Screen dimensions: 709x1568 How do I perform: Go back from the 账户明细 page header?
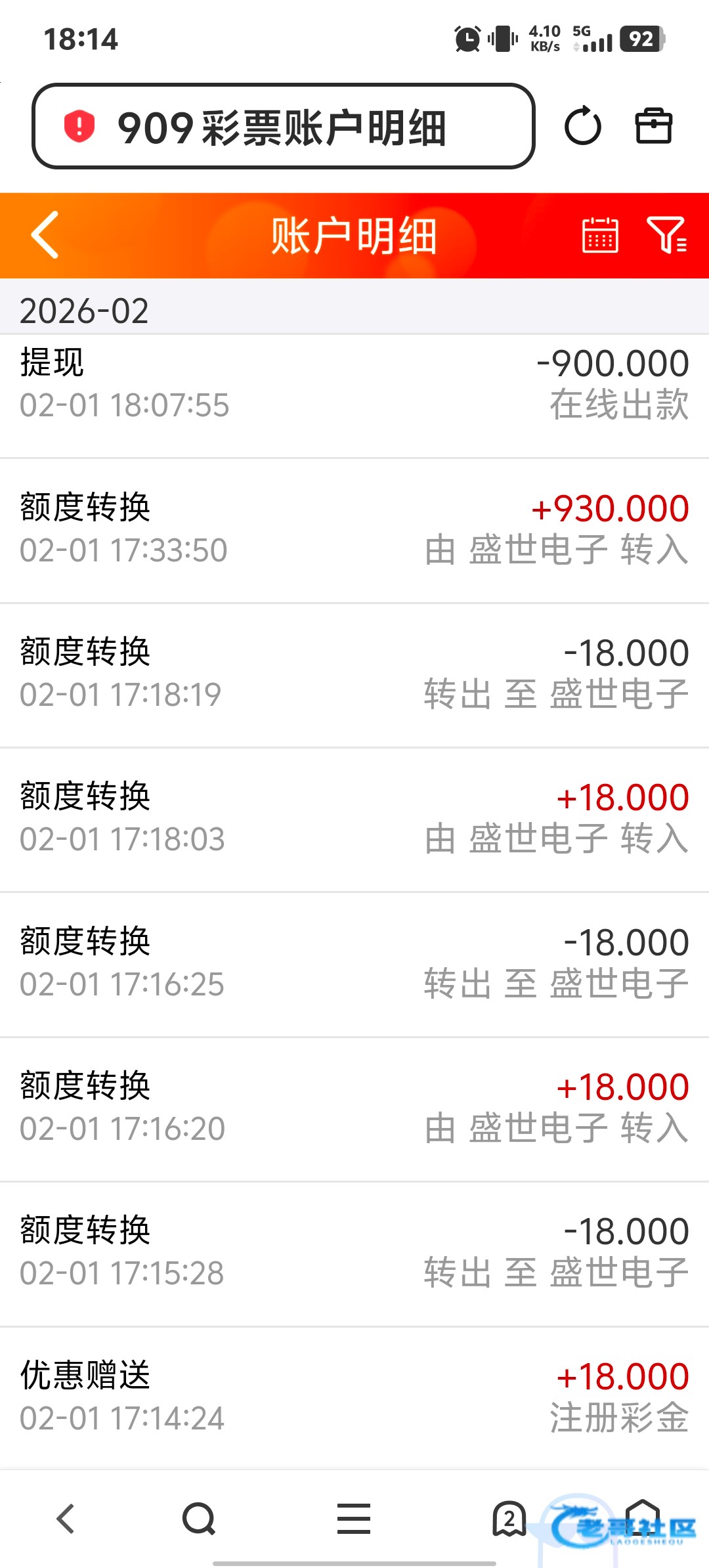(x=45, y=235)
